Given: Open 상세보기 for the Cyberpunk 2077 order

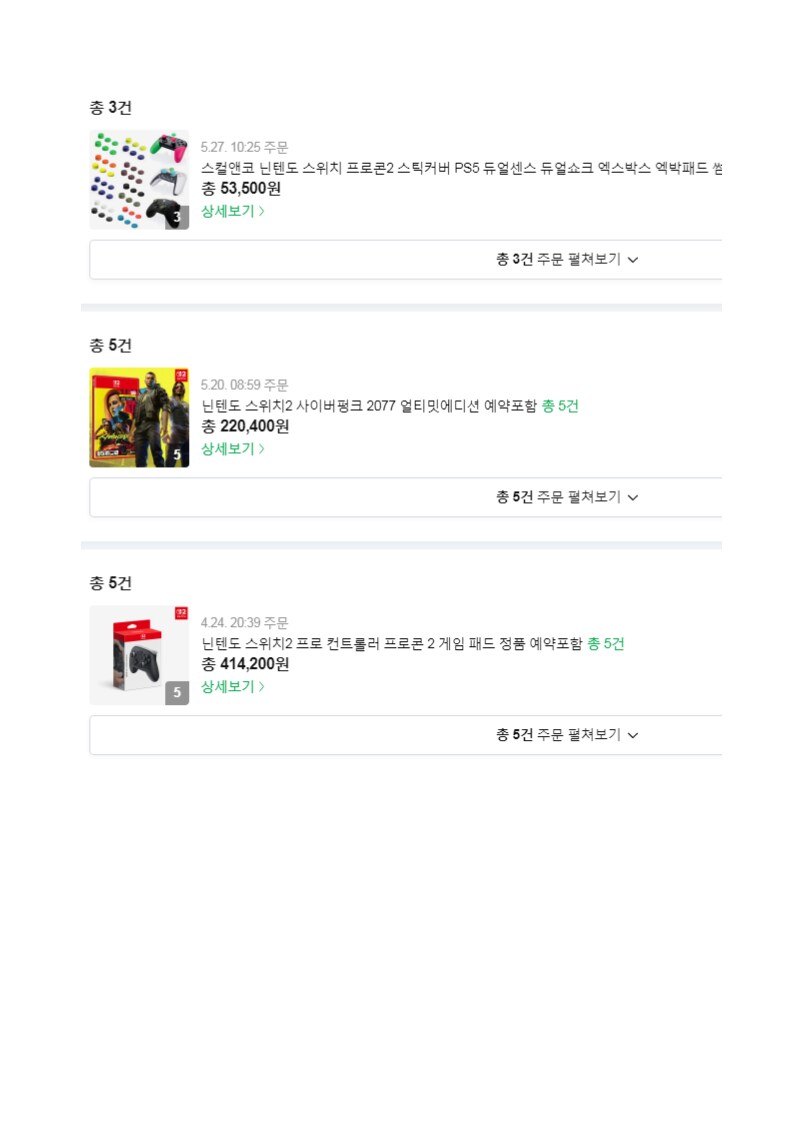Looking at the screenshot, I should click(228, 449).
